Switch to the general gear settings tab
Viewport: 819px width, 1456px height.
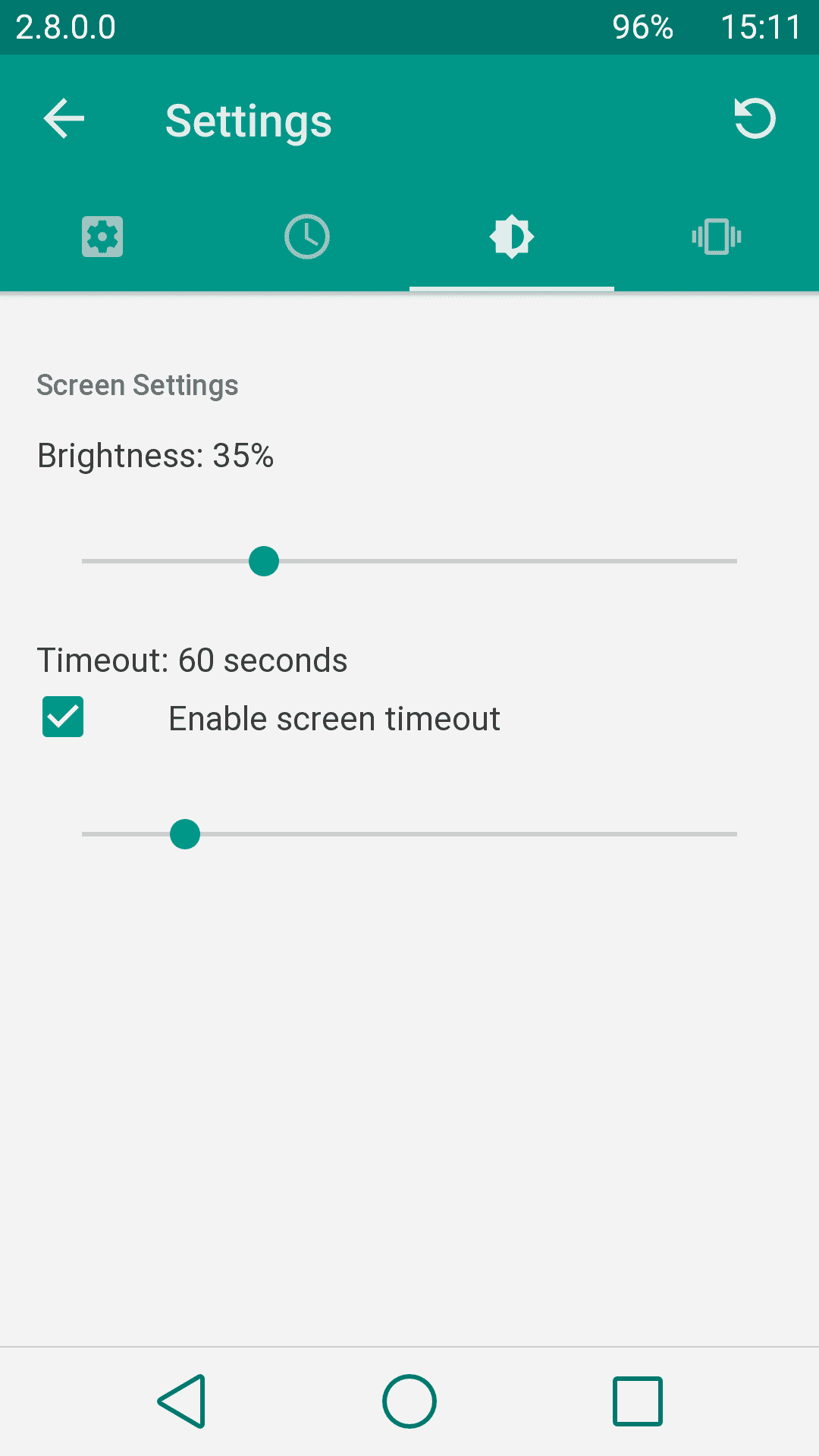(x=102, y=237)
